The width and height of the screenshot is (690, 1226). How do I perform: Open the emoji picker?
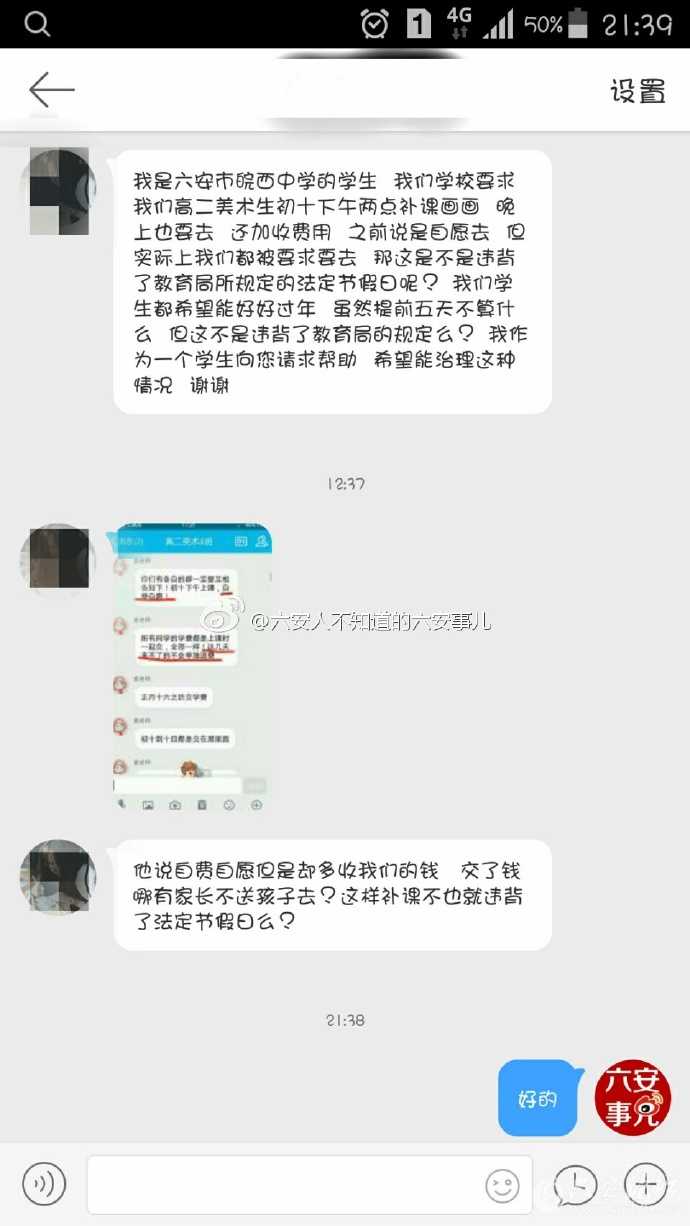[x=502, y=1186]
